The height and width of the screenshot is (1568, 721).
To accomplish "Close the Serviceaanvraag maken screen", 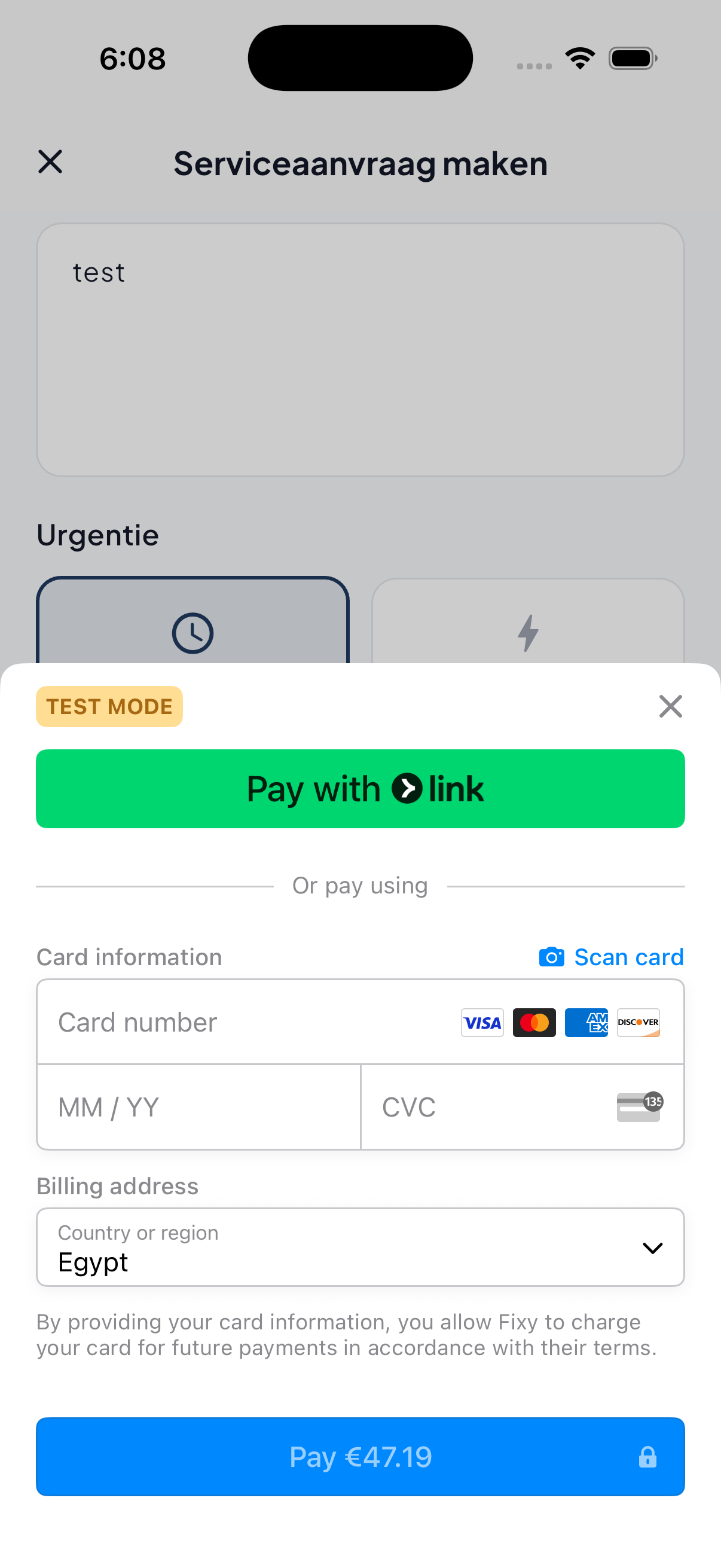I will coord(51,162).
